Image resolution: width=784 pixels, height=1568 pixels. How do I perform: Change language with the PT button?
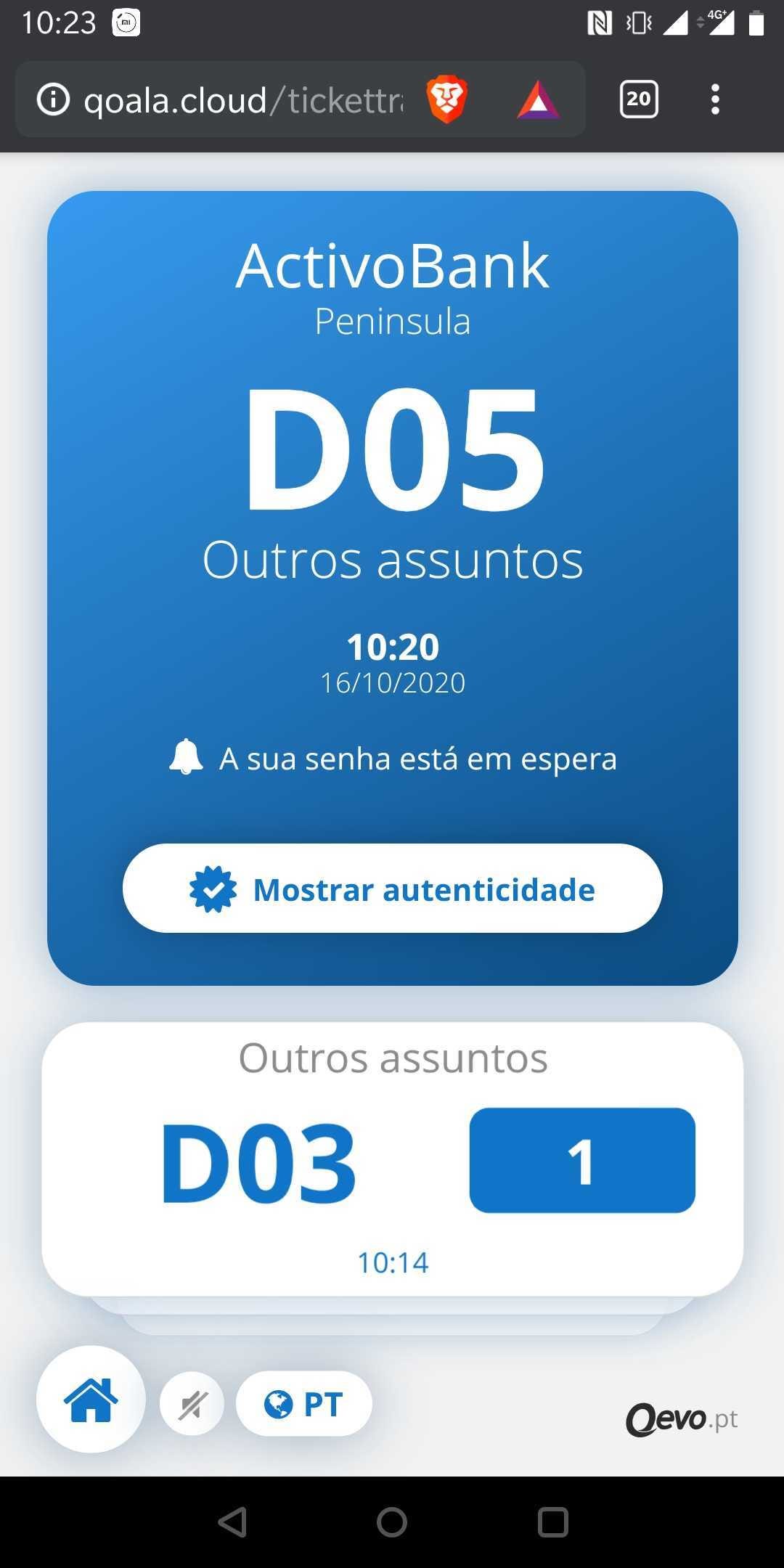(304, 1404)
